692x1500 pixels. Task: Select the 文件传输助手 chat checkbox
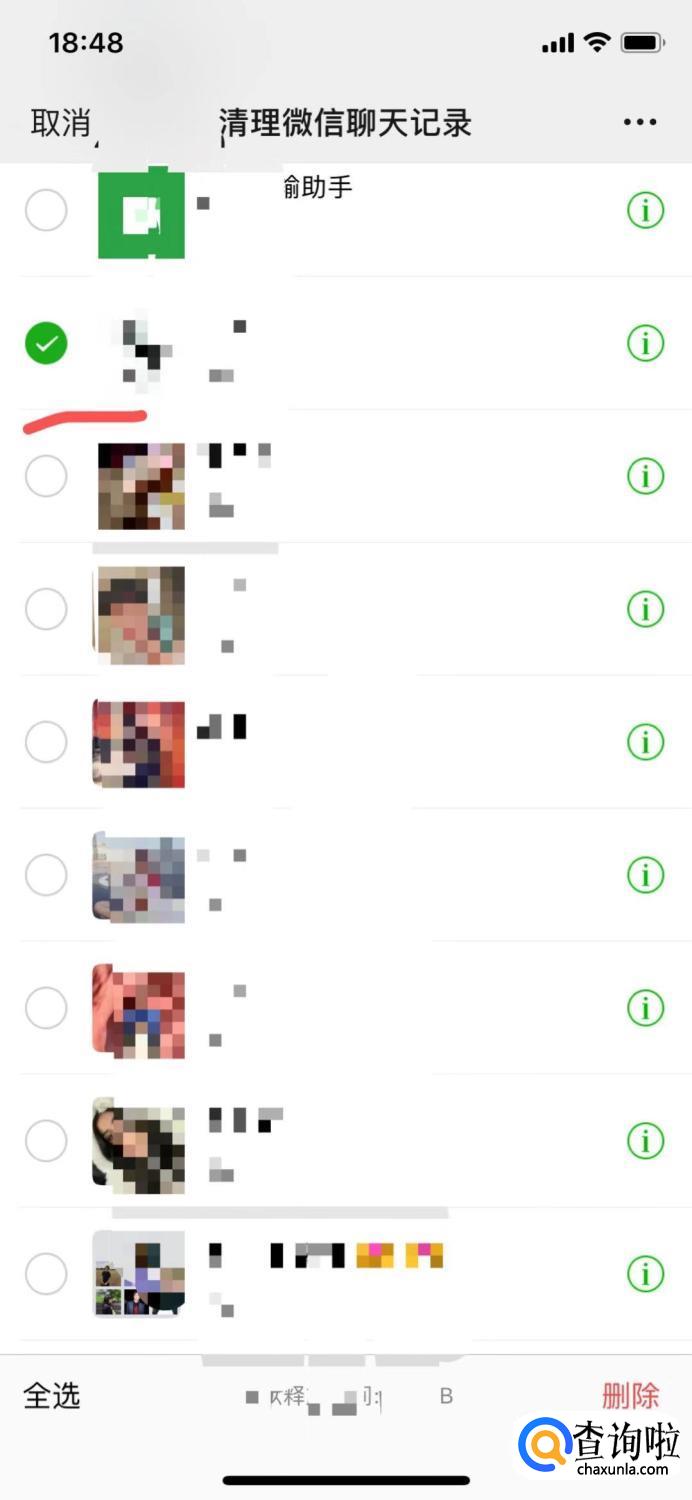[x=46, y=211]
